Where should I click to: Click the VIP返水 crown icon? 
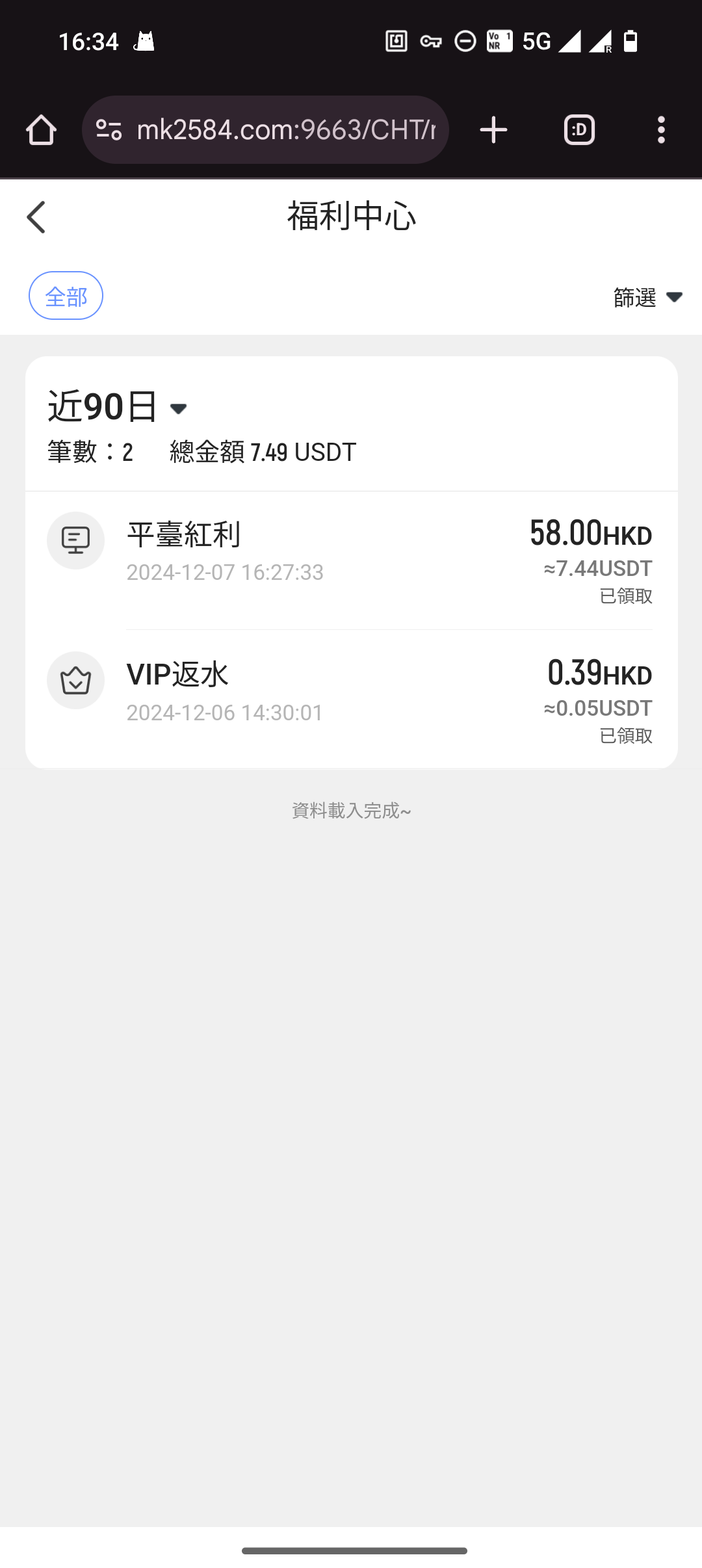[x=75, y=681]
